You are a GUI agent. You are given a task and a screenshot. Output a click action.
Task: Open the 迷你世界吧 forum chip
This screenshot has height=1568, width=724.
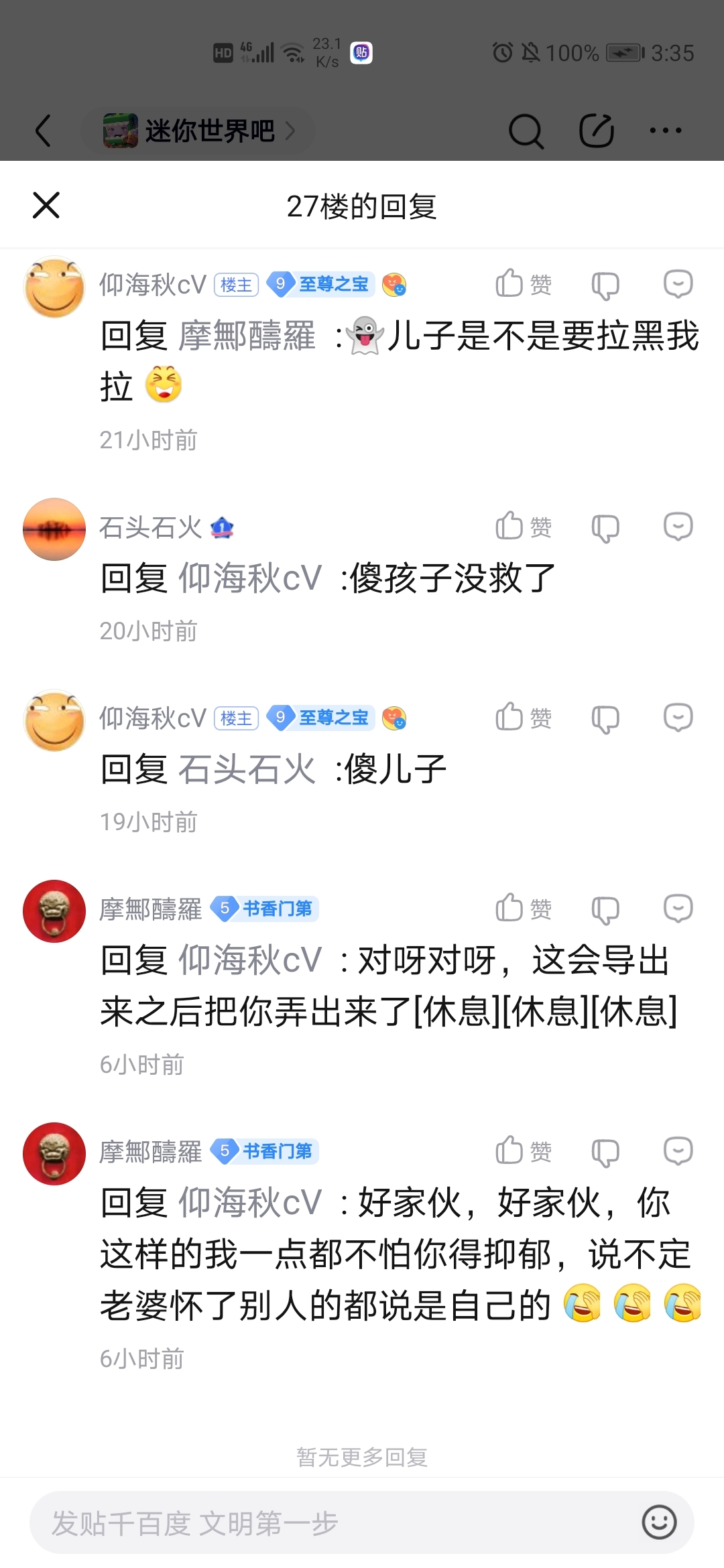coord(198,130)
